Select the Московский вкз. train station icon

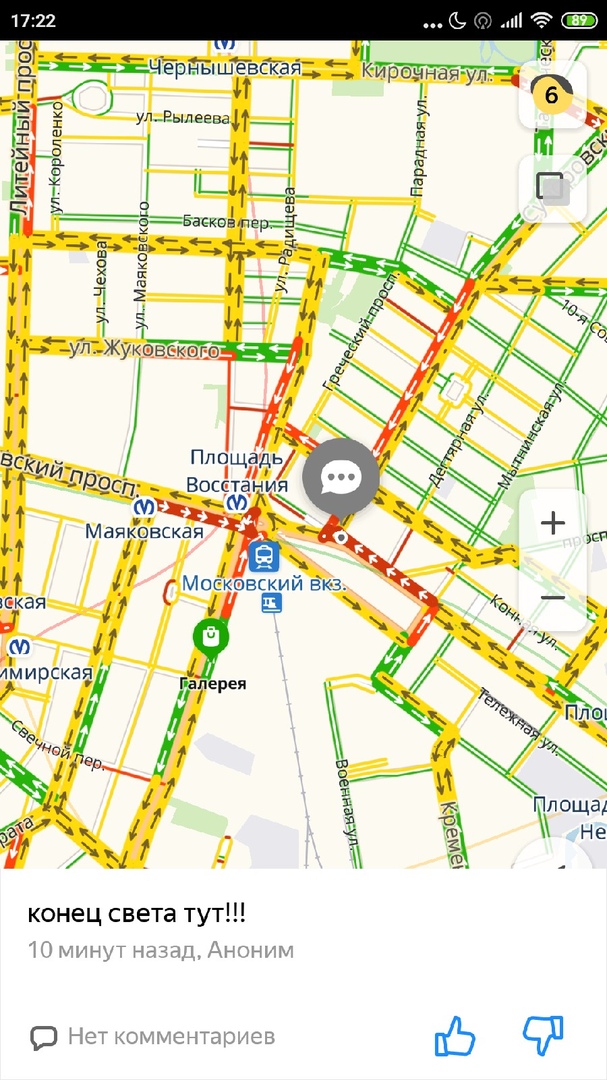coord(264,555)
